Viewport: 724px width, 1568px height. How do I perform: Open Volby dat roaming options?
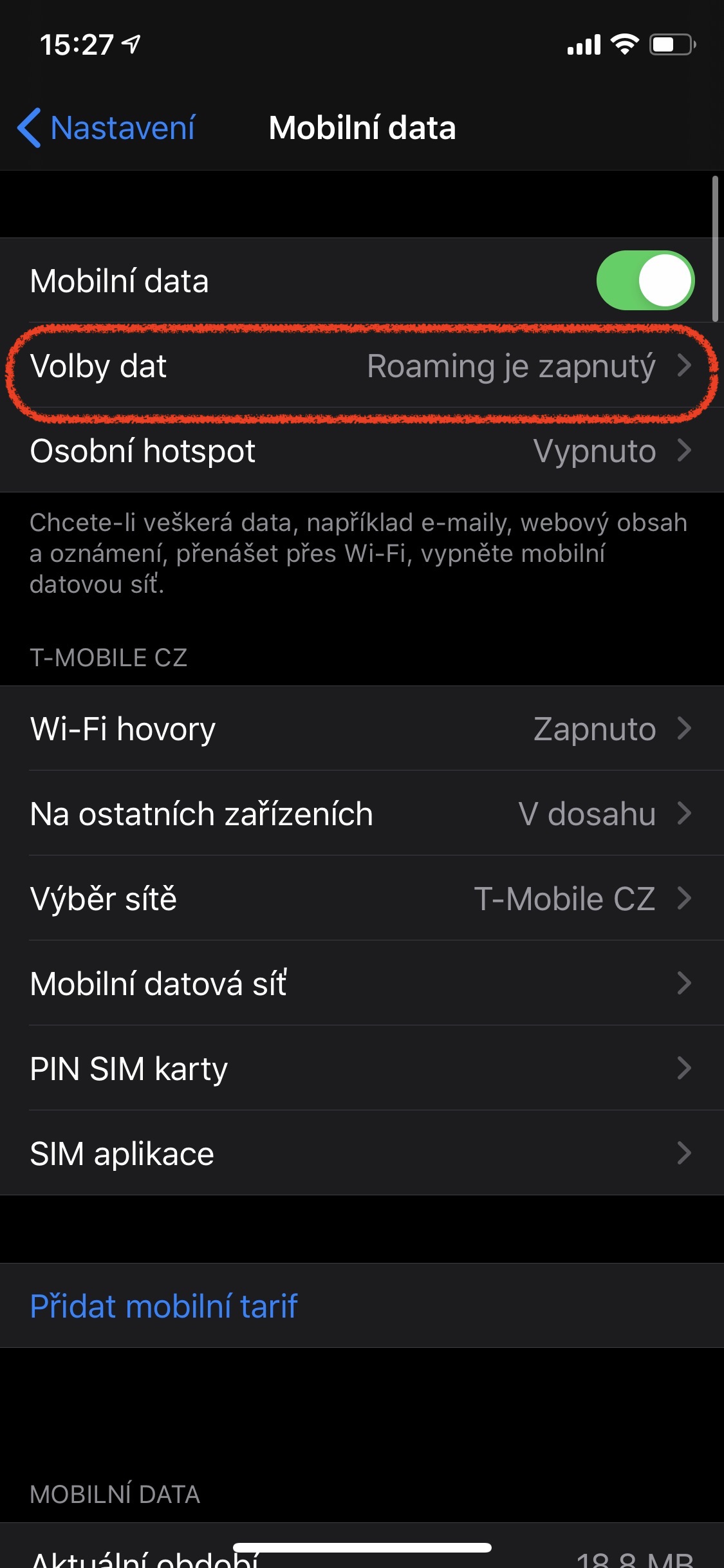(x=362, y=366)
